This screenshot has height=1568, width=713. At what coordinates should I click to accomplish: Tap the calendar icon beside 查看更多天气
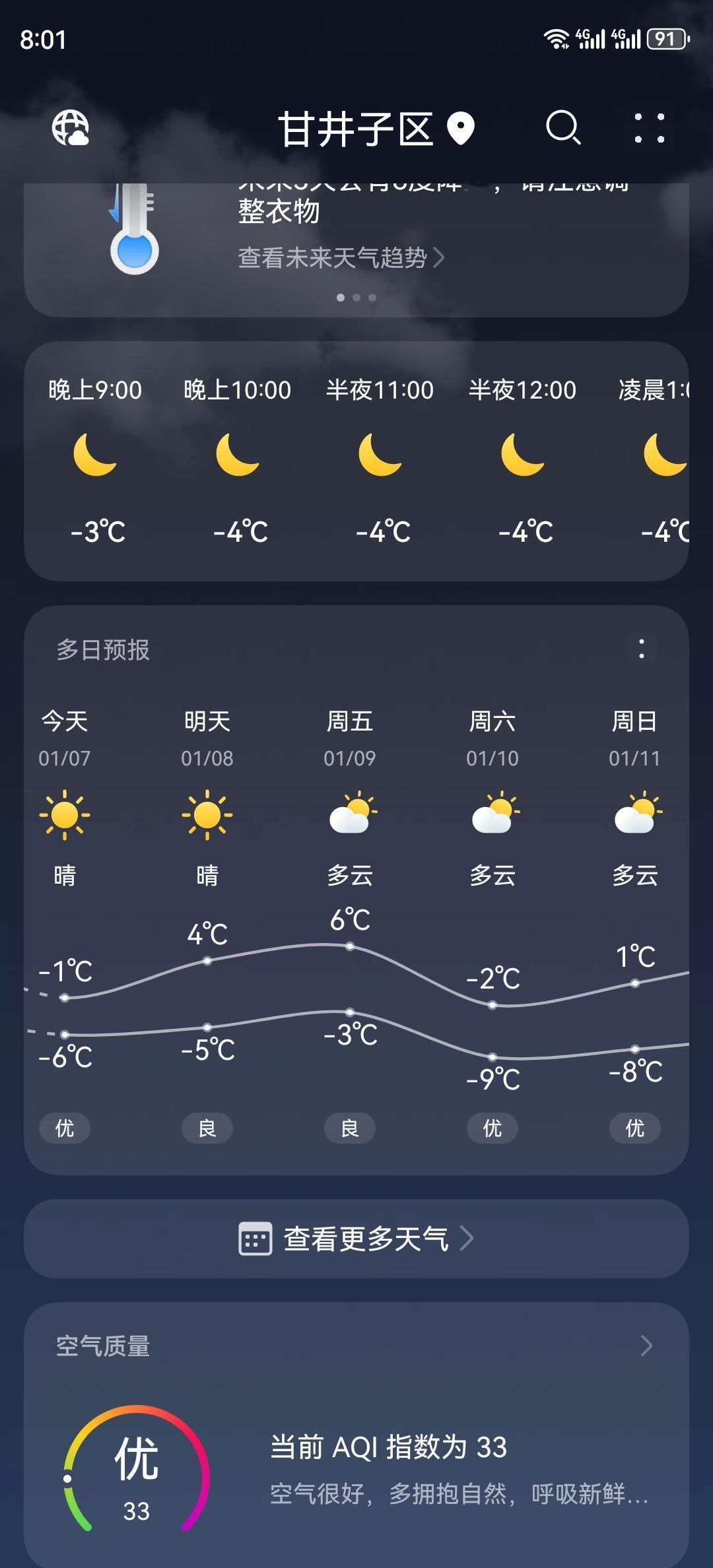254,1239
